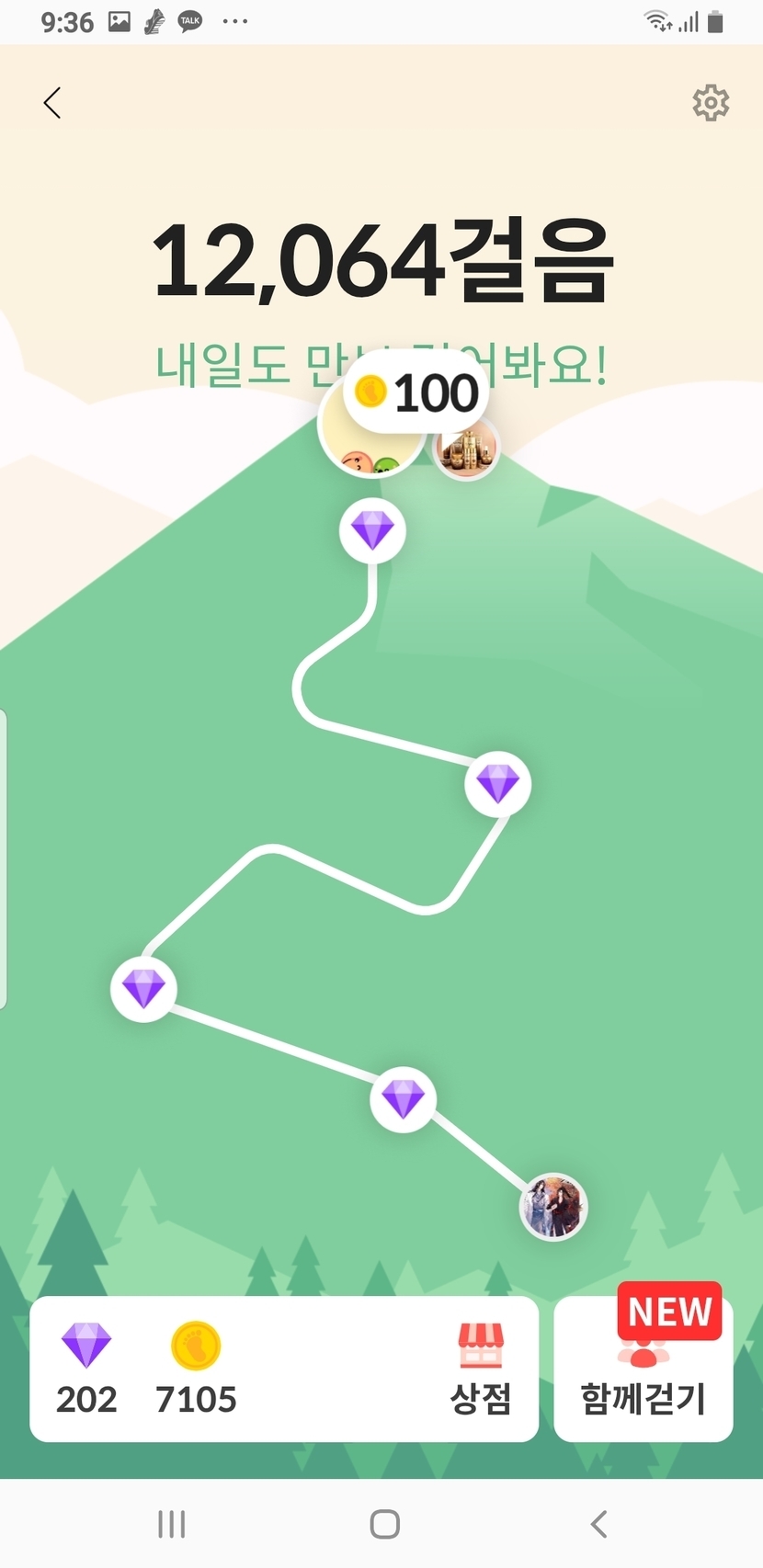Tap the profile avatar at trail start
The image size is (763, 1568).
(553, 1207)
